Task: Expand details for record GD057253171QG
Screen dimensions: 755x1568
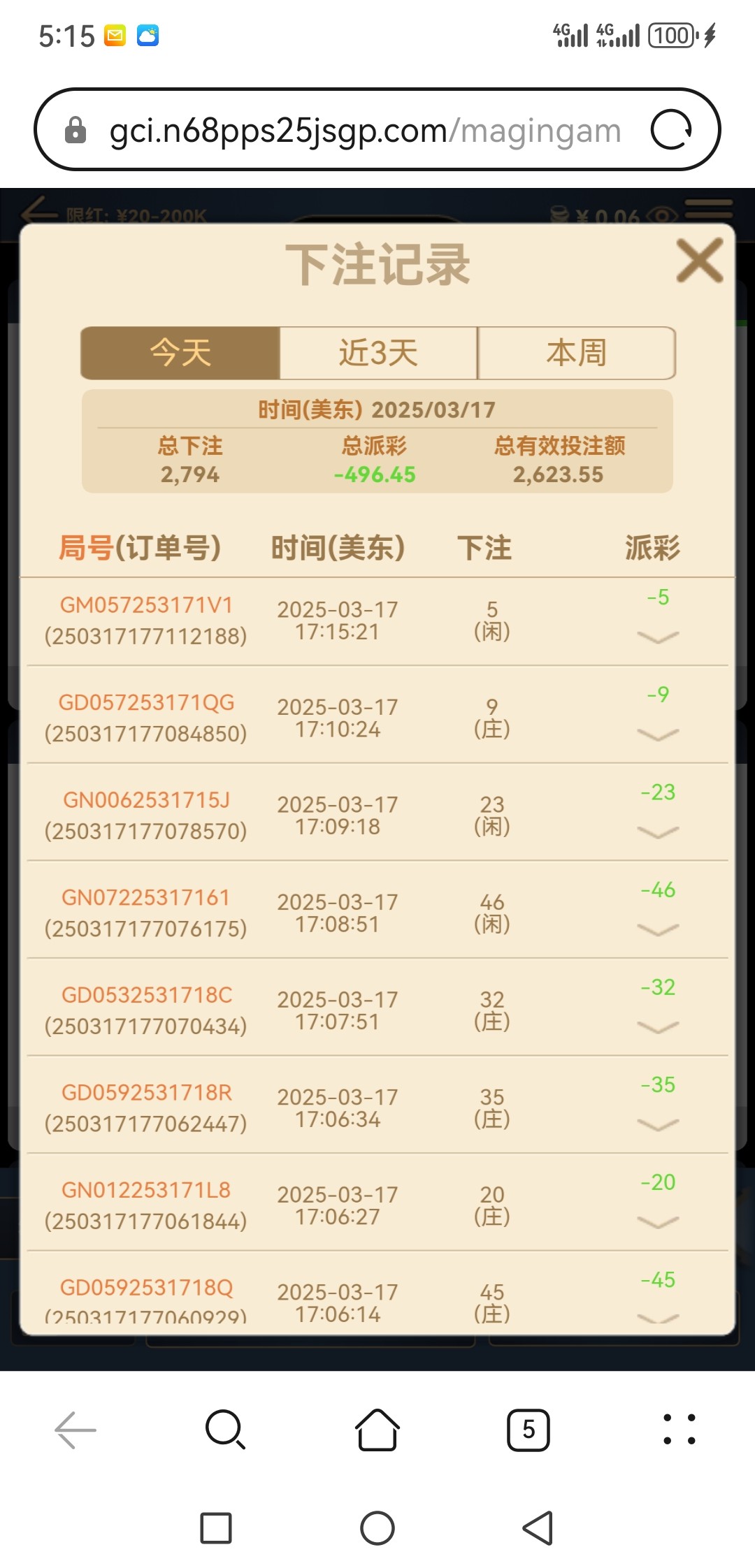Action: [x=658, y=734]
